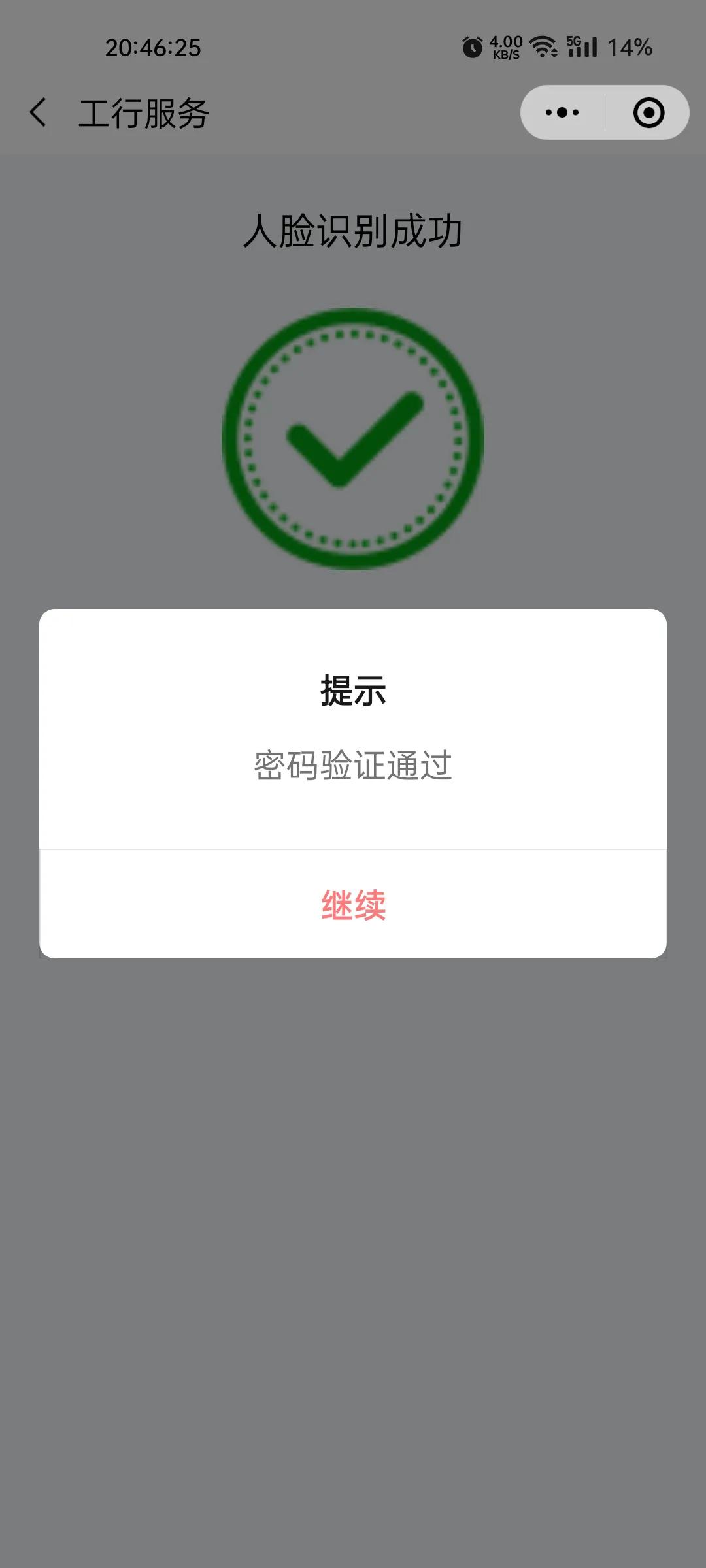Tap the back arrow next to 工行服务
Screen dimensions: 706x1568
pos(37,112)
